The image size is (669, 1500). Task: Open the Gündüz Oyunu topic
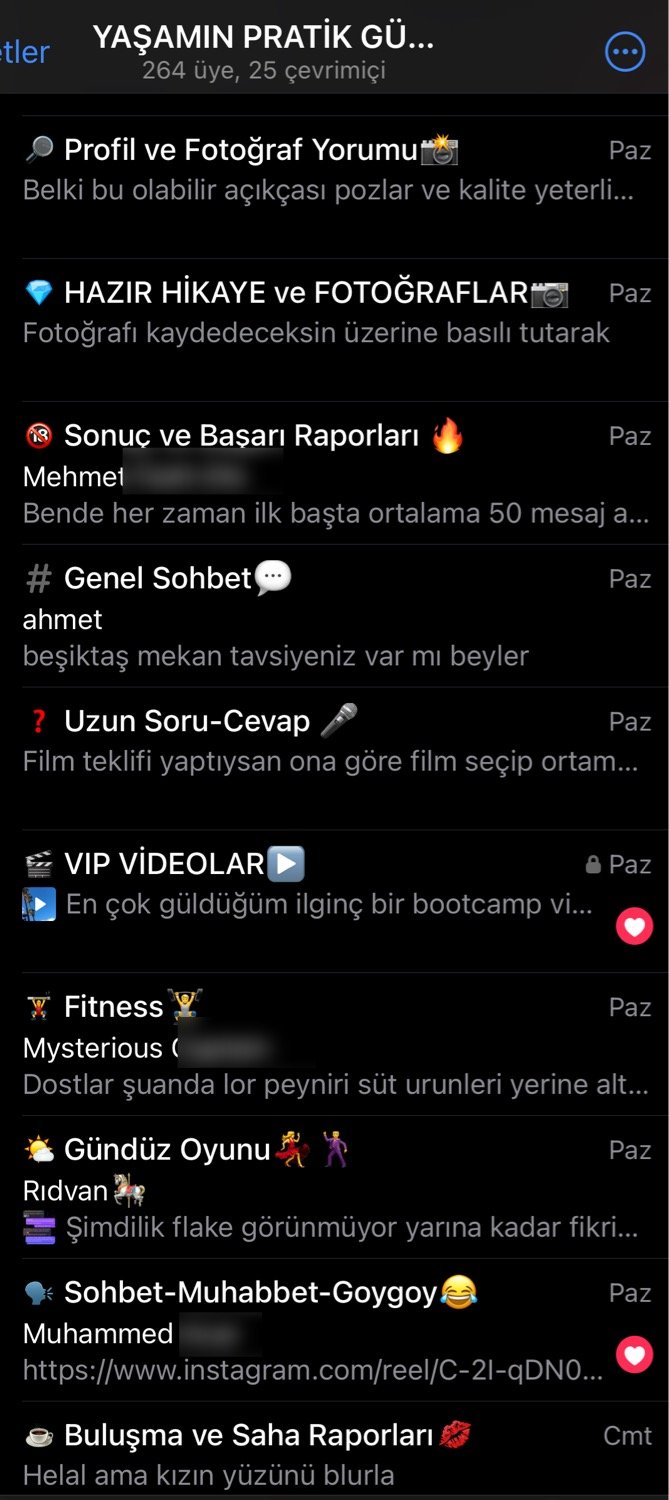tap(330, 1188)
